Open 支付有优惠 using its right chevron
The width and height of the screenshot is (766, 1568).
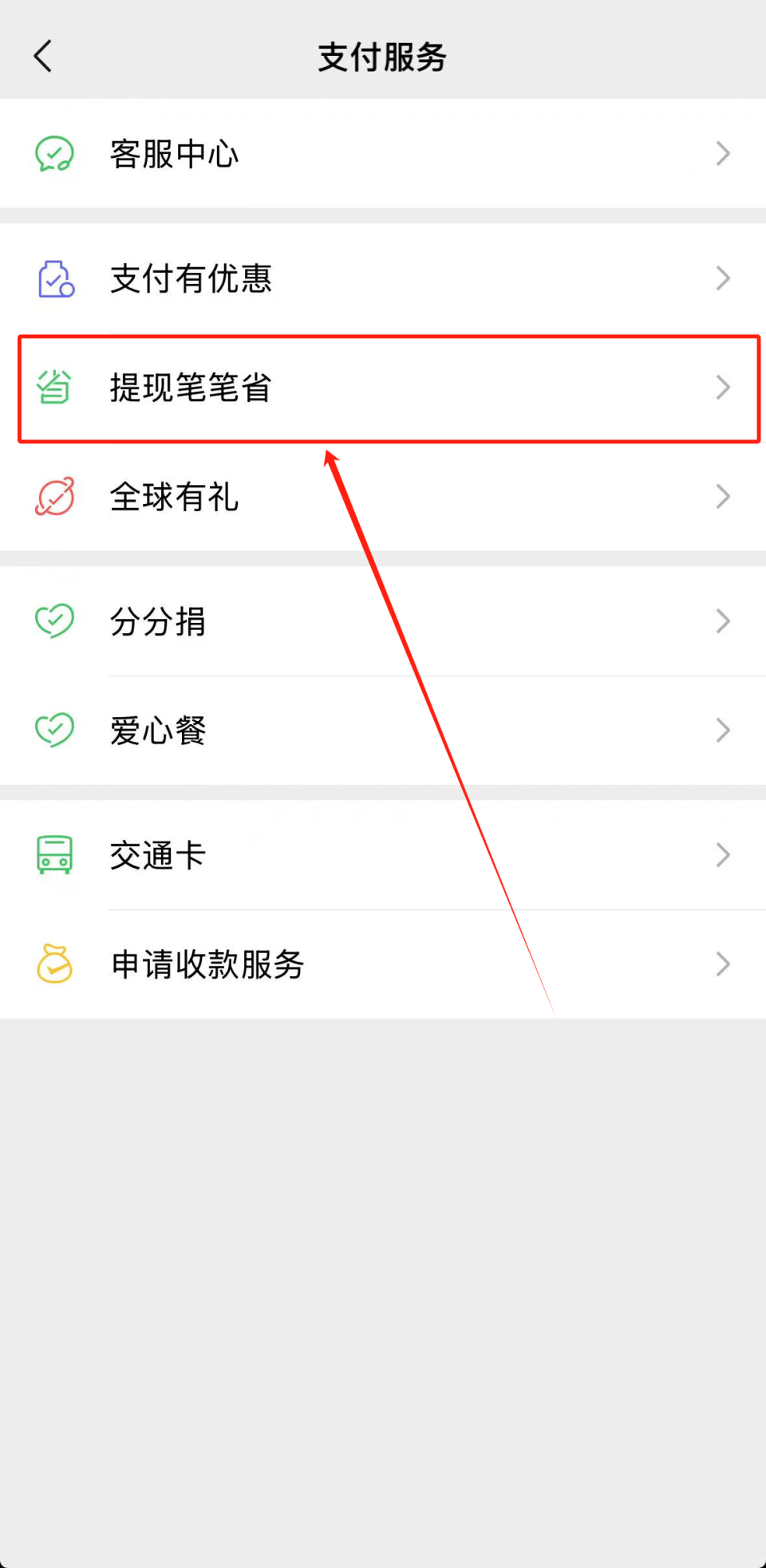click(x=723, y=278)
